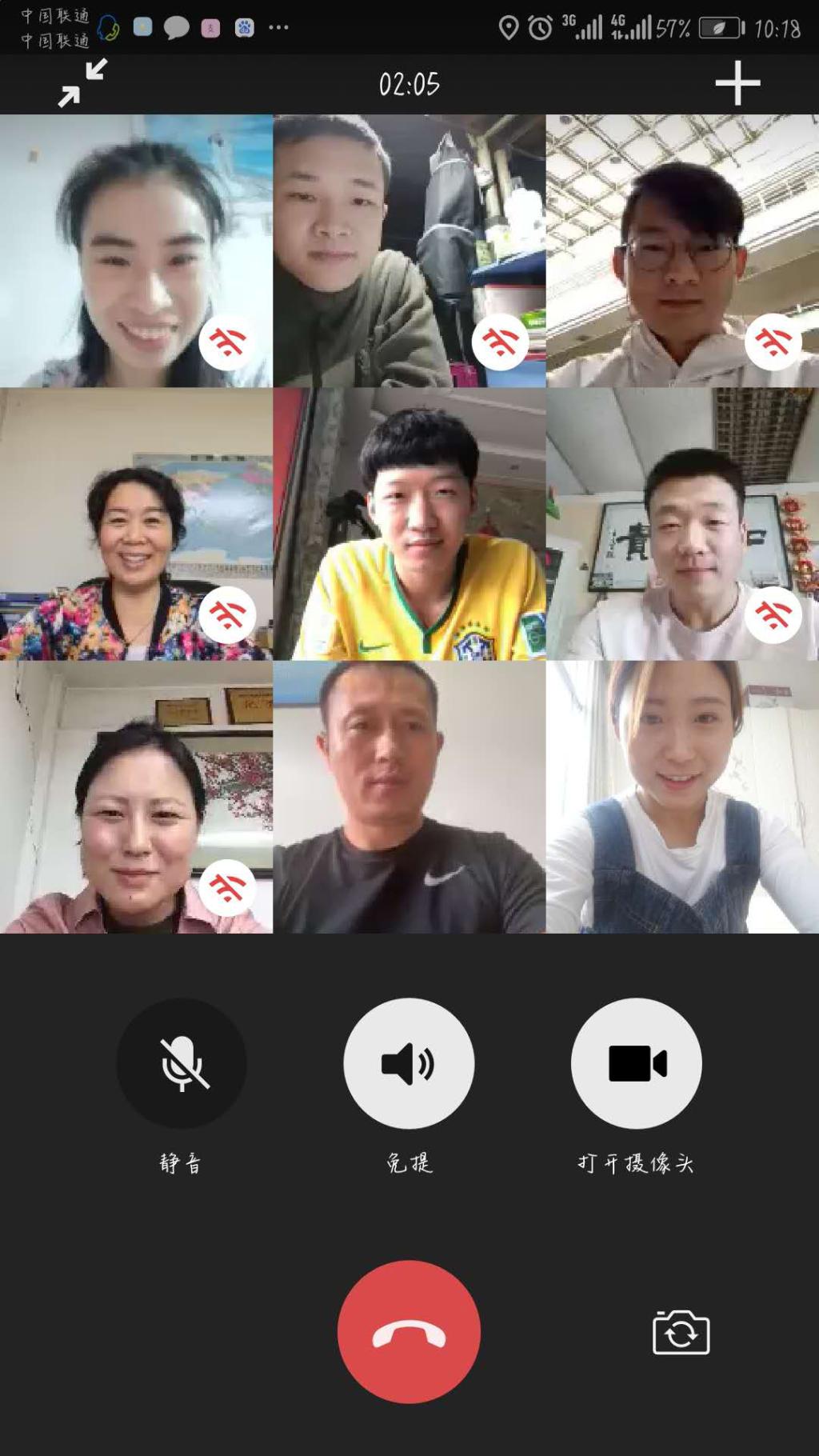Toggle the 静音 mute microphone button
Screen dimensions: 819x1456
(182, 1063)
